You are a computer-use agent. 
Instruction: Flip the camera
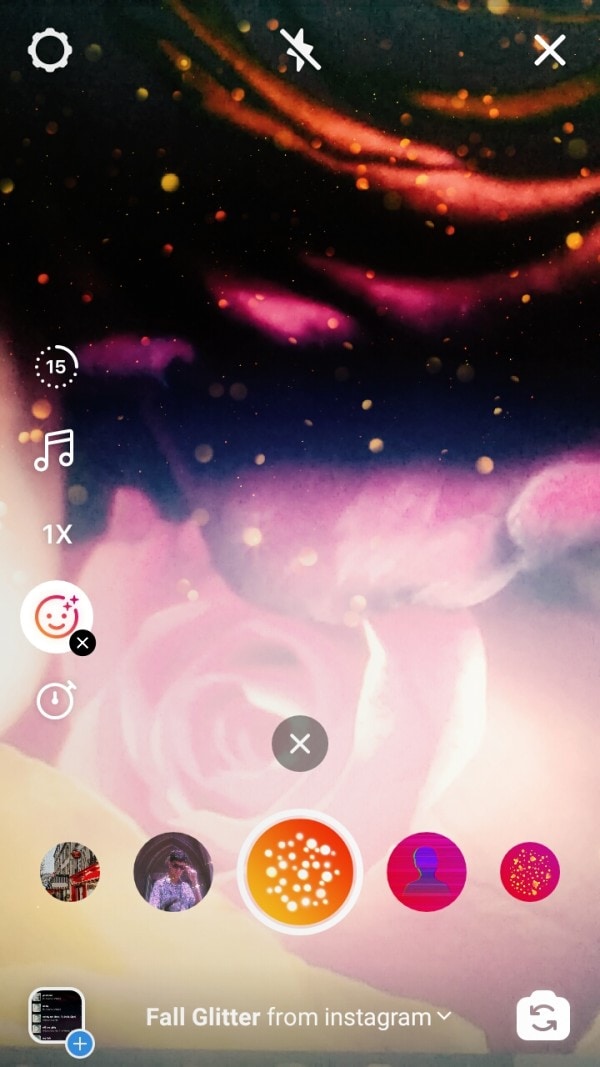[543, 1018]
